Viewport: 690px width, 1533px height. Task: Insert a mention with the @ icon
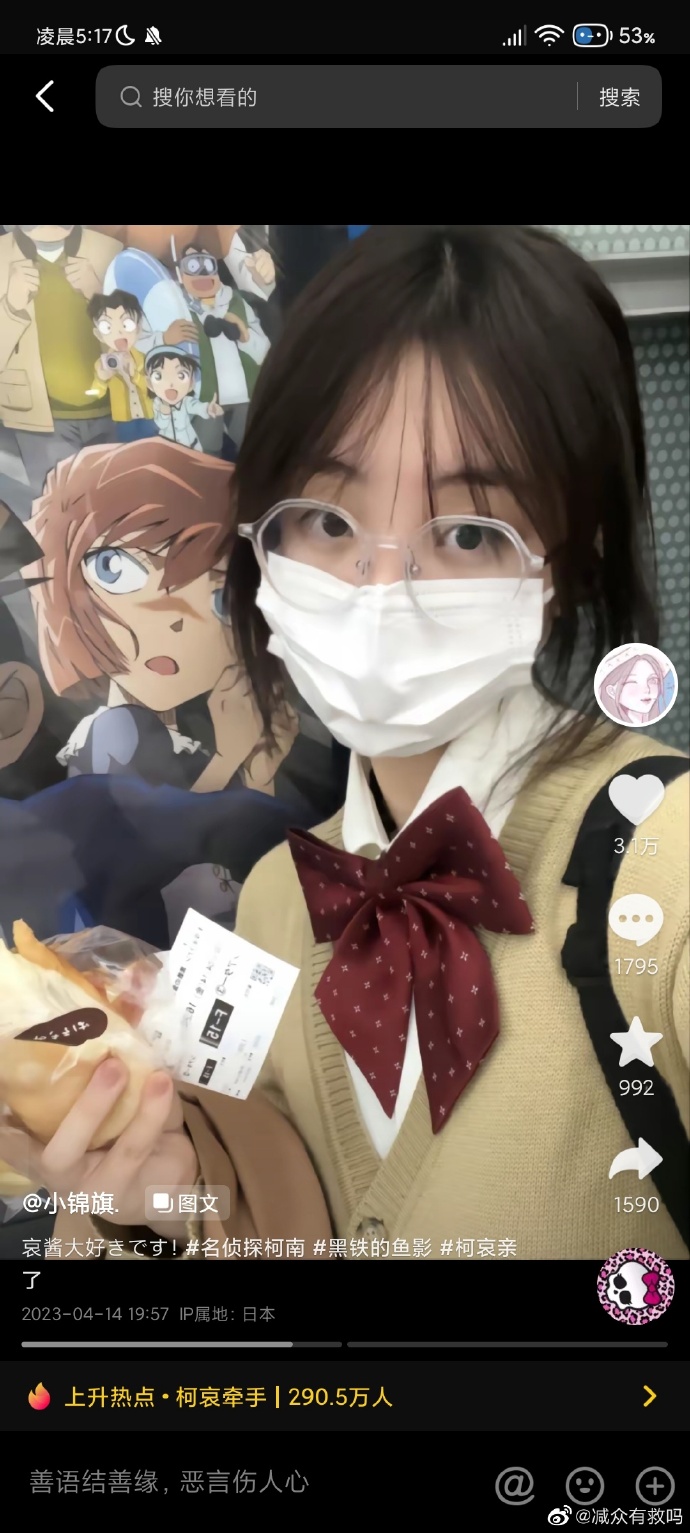tap(515, 1485)
